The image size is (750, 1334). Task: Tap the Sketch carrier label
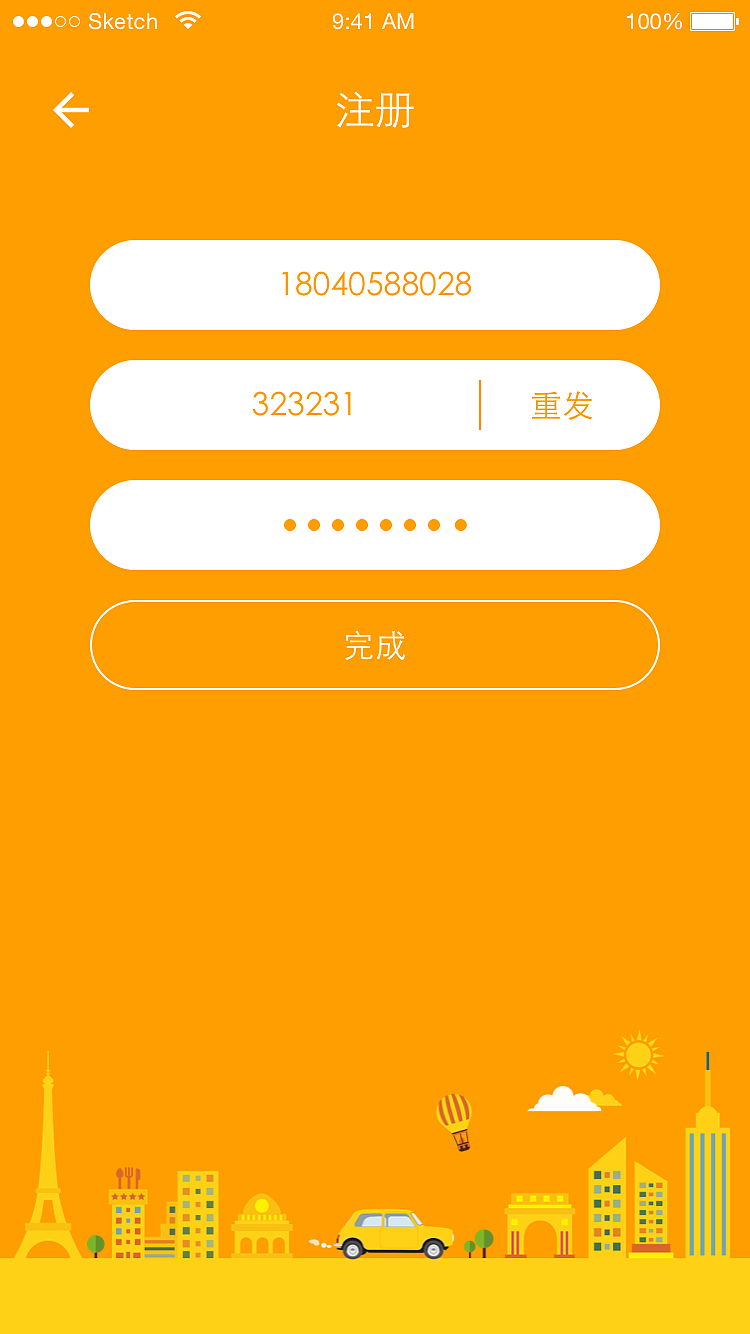124,20
